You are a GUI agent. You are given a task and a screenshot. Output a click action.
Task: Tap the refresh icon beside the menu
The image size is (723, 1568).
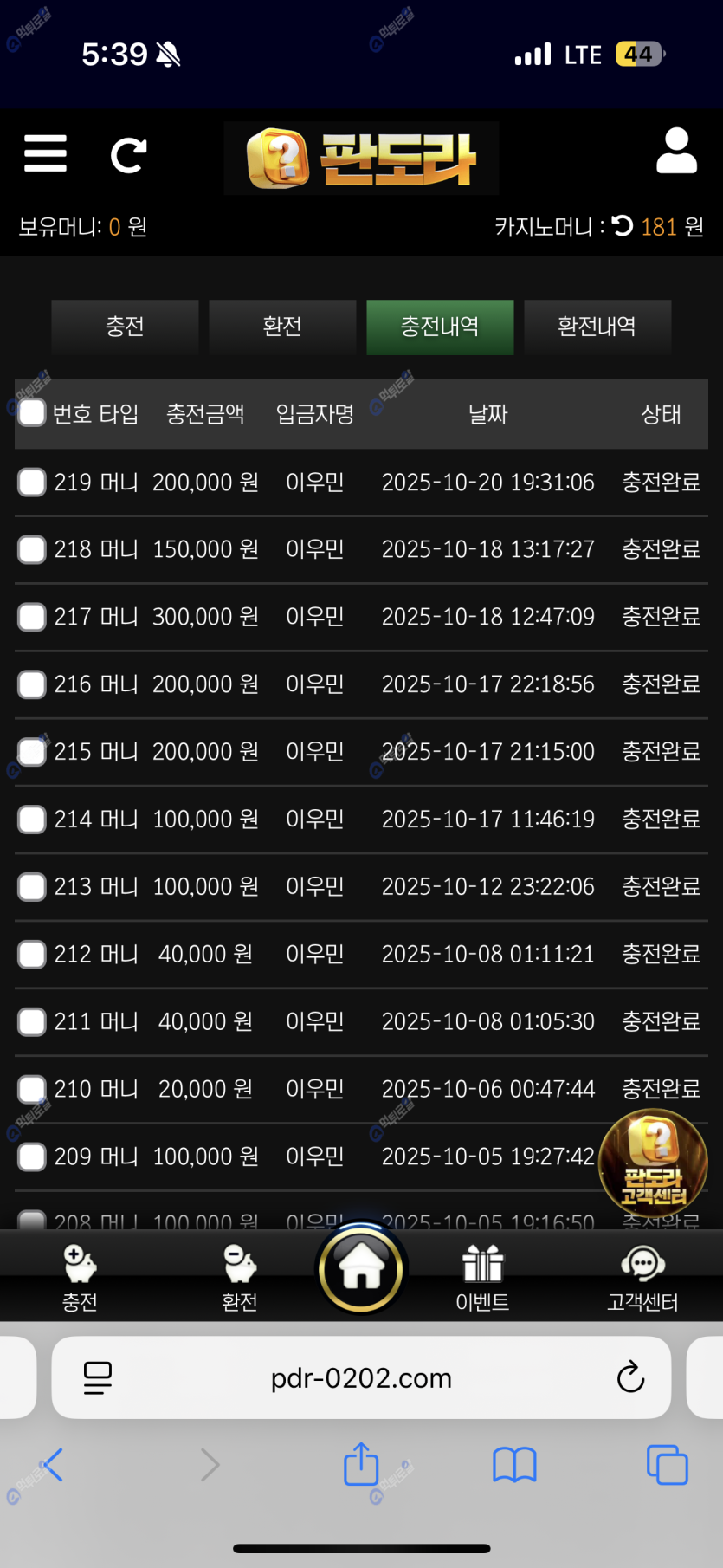click(128, 156)
